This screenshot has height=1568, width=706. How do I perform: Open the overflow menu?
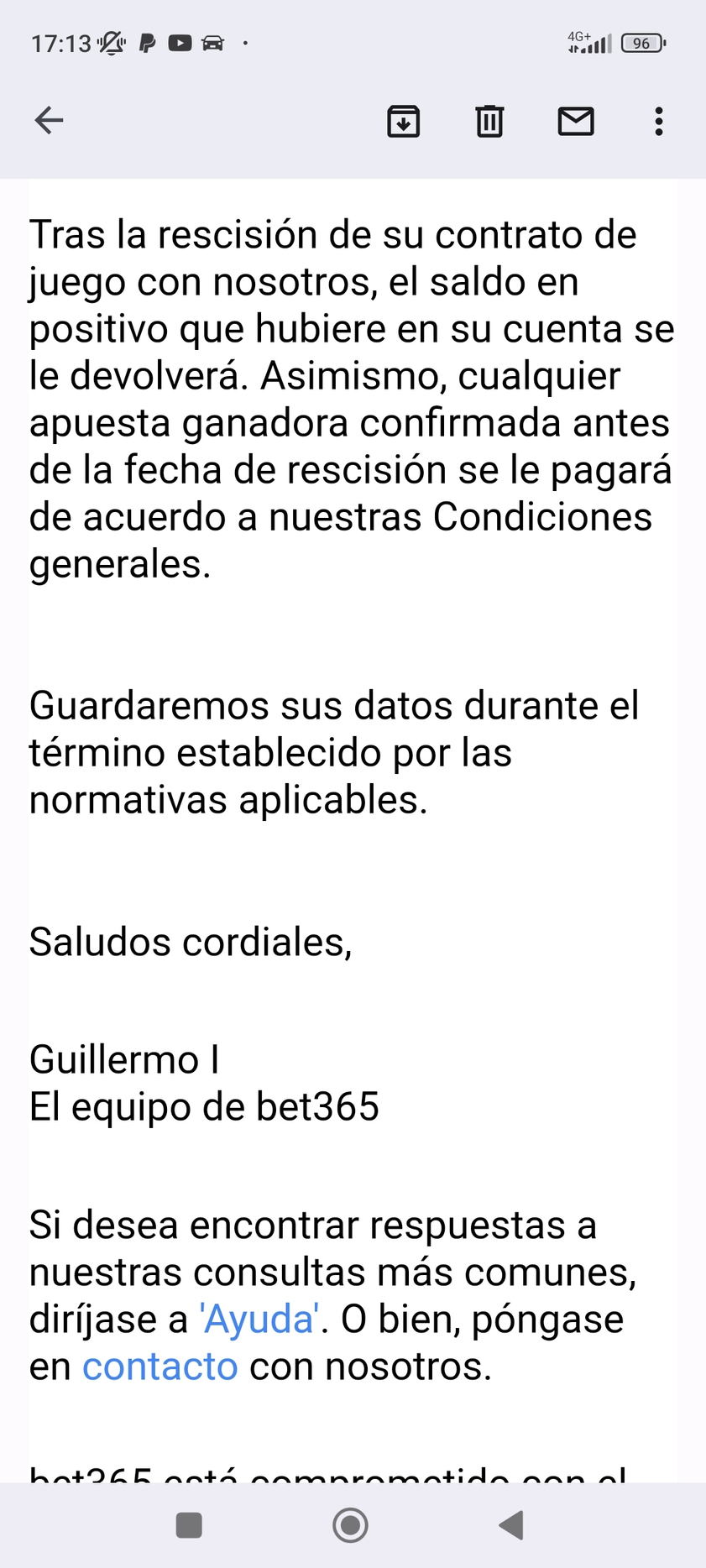click(x=659, y=121)
